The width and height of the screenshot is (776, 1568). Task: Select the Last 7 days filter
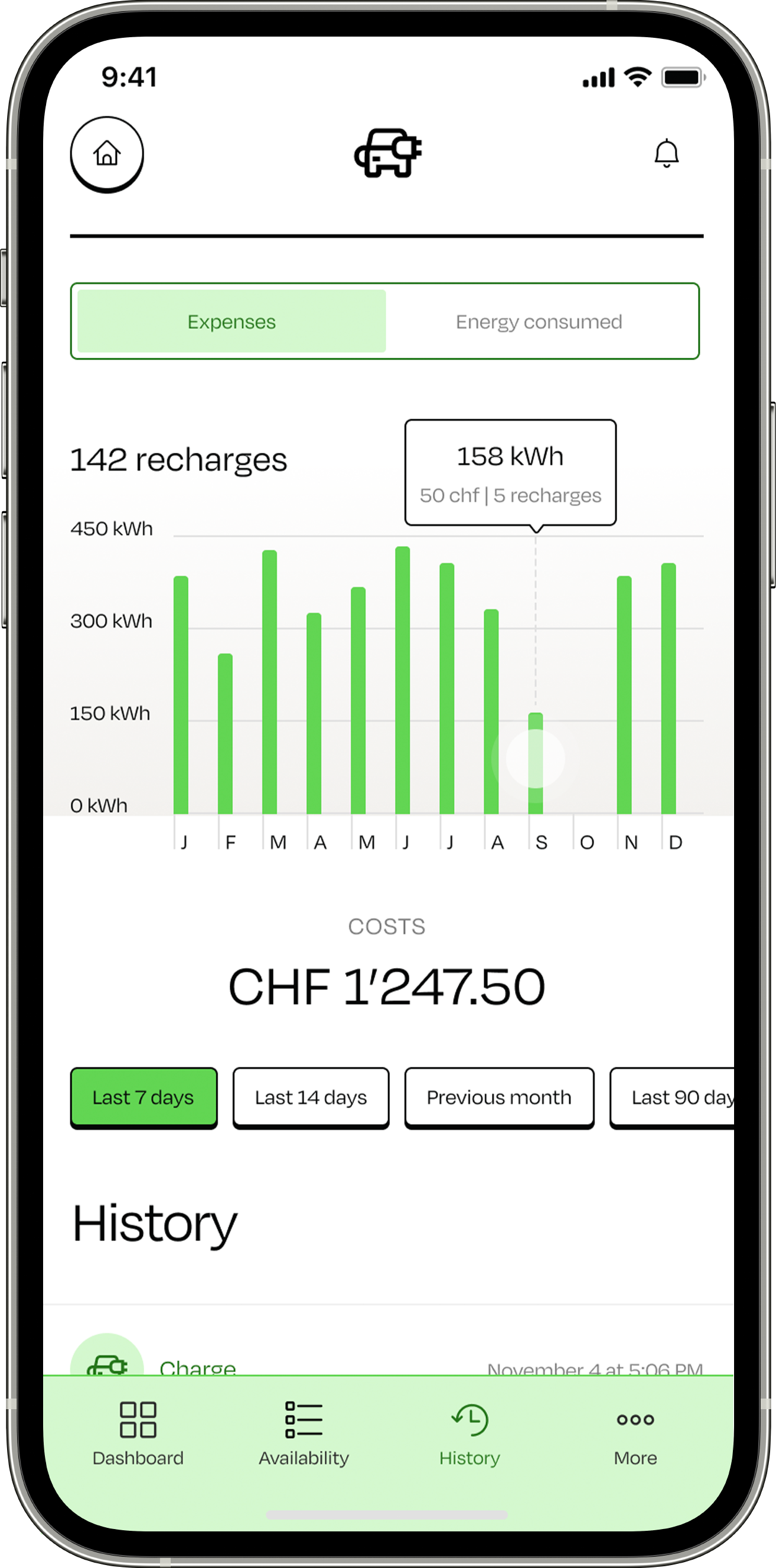[144, 1097]
